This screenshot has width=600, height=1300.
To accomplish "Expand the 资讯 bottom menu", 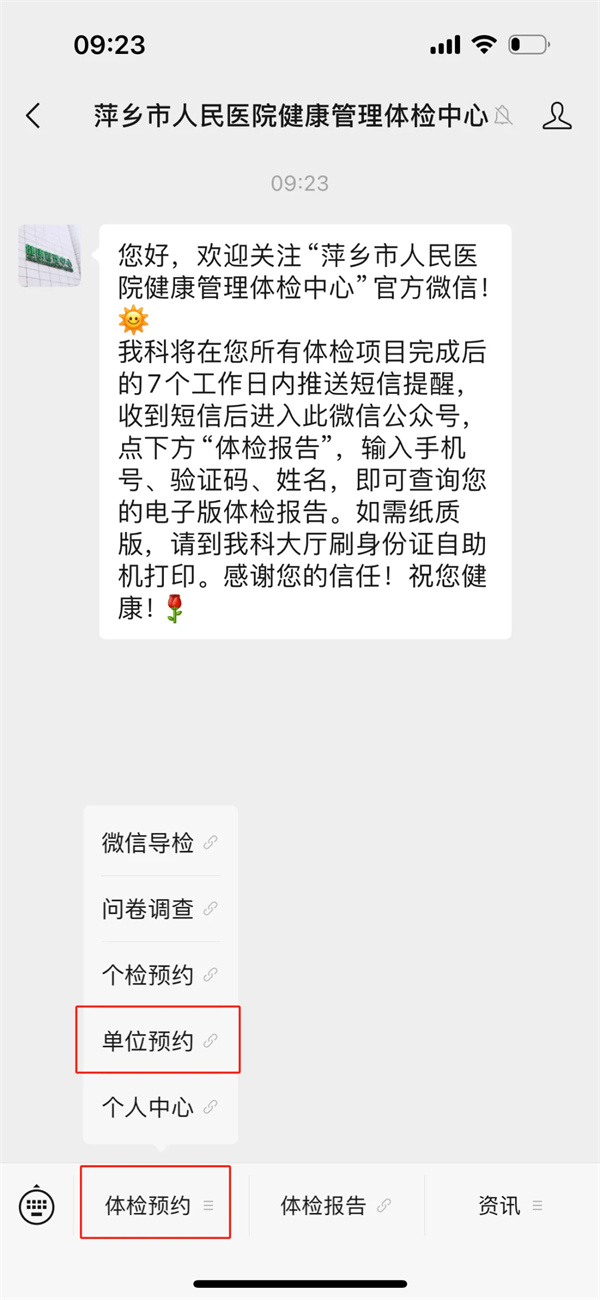I will tap(510, 1206).
